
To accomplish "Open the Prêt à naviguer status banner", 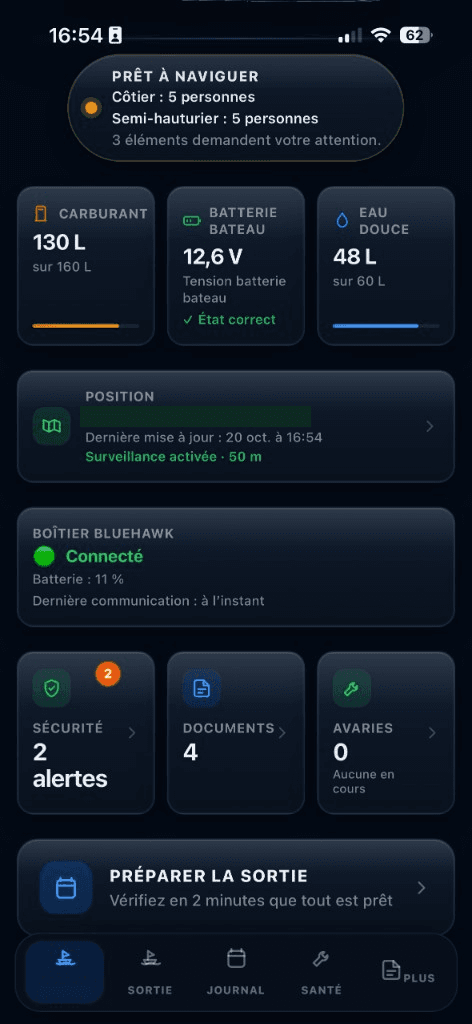I will pos(236,107).
